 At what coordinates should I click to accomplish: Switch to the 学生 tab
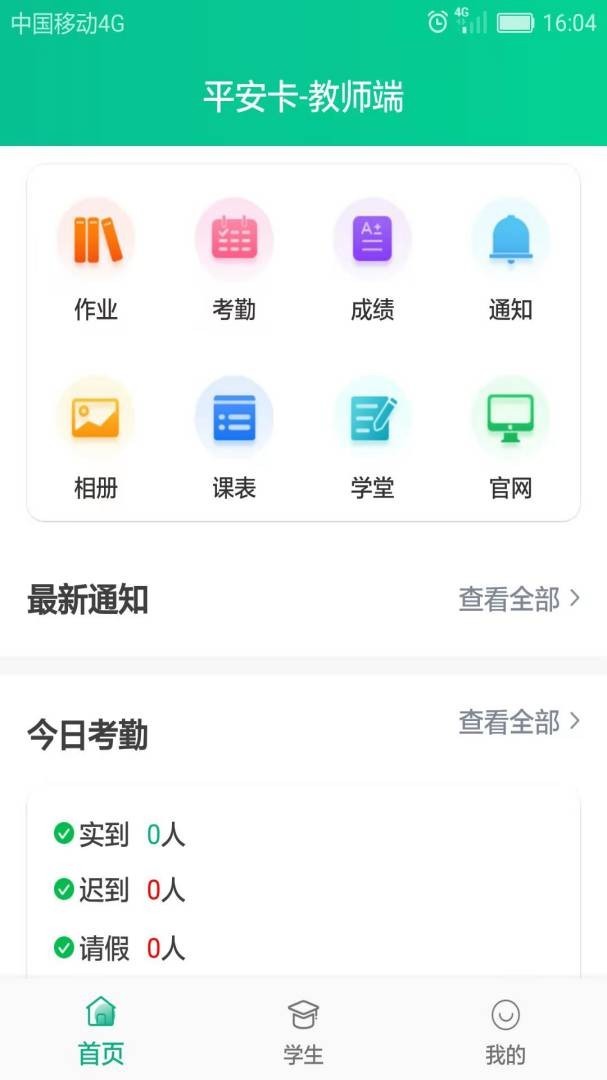point(303,1029)
